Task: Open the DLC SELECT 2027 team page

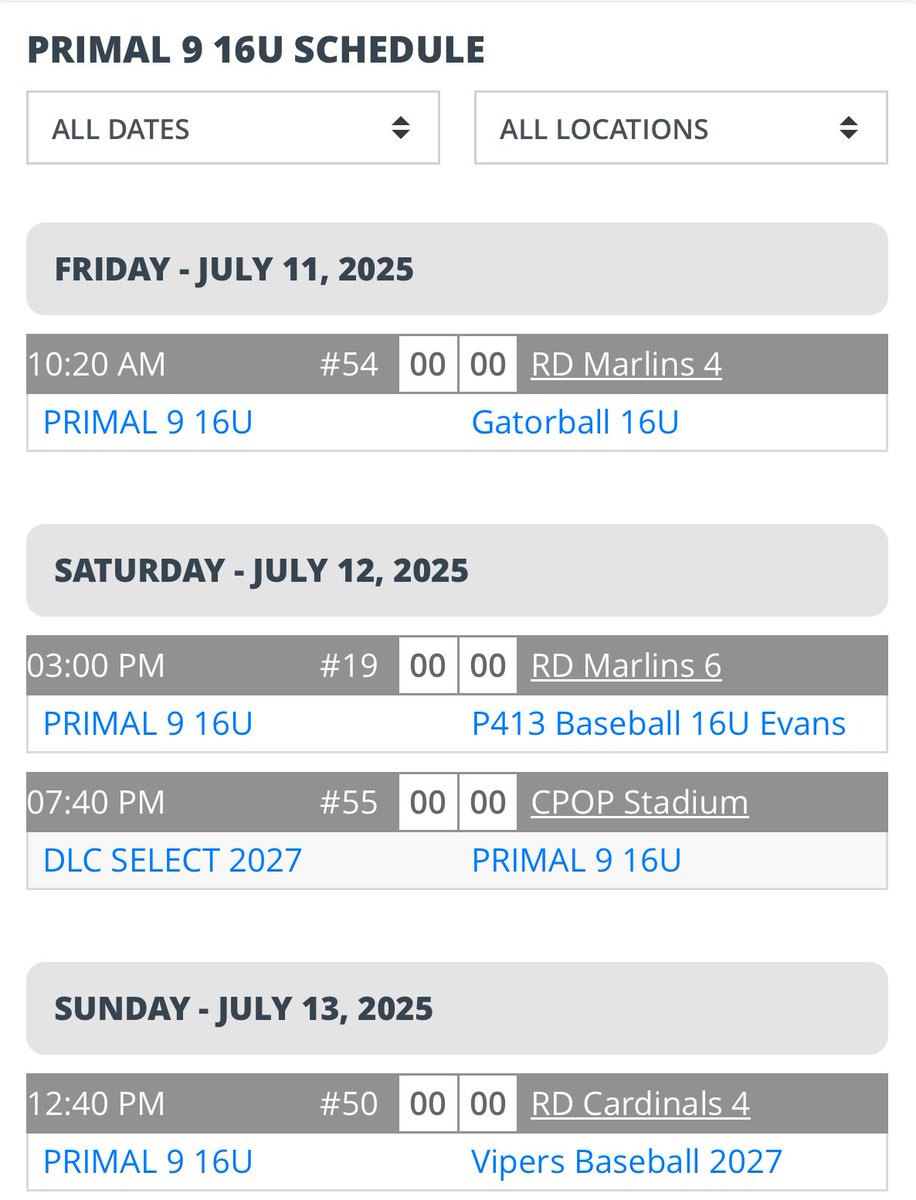Action: pyautogui.click(x=173, y=860)
